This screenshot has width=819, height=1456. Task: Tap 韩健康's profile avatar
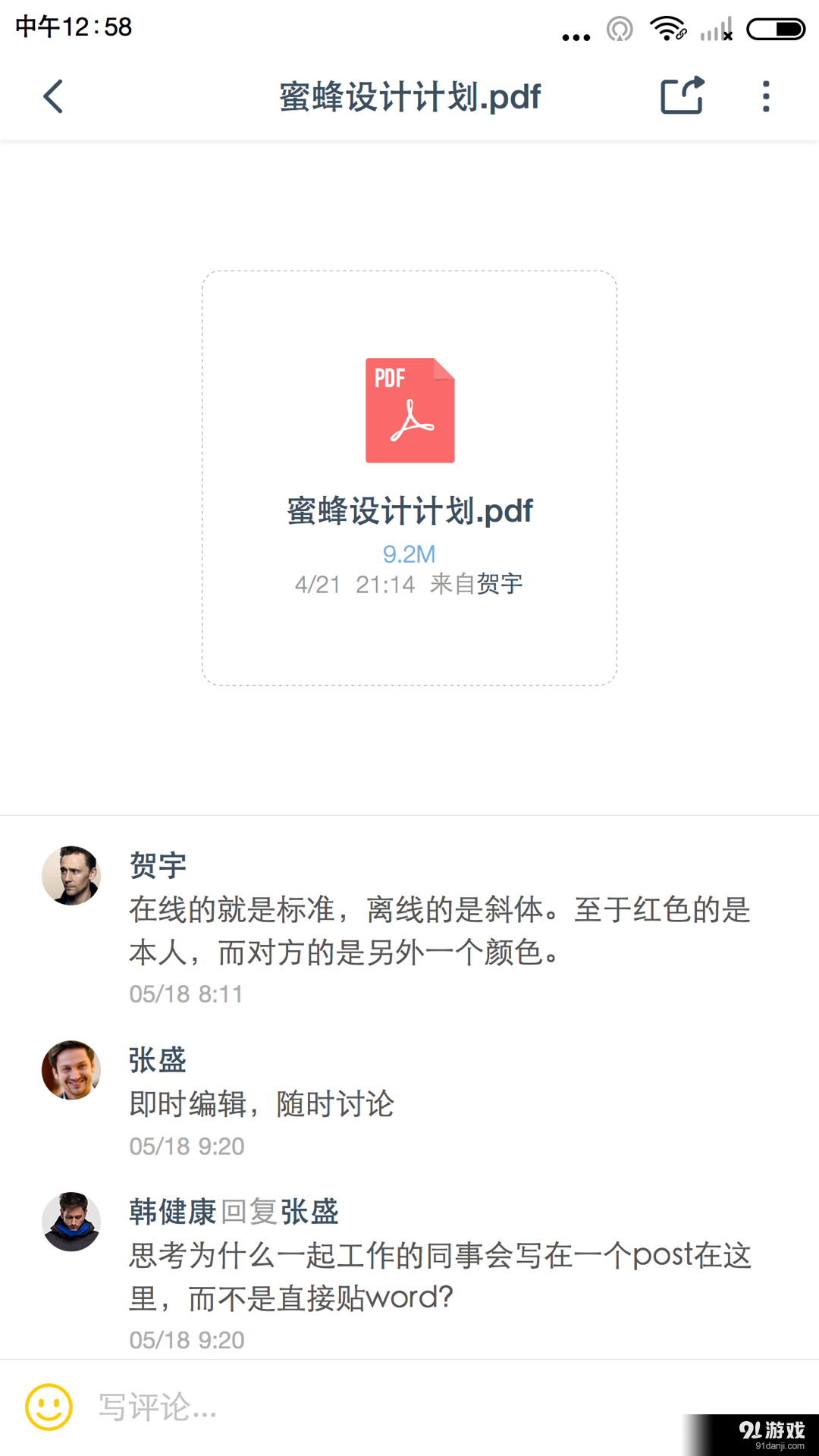pyautogui.click(x=71, y=1221)
